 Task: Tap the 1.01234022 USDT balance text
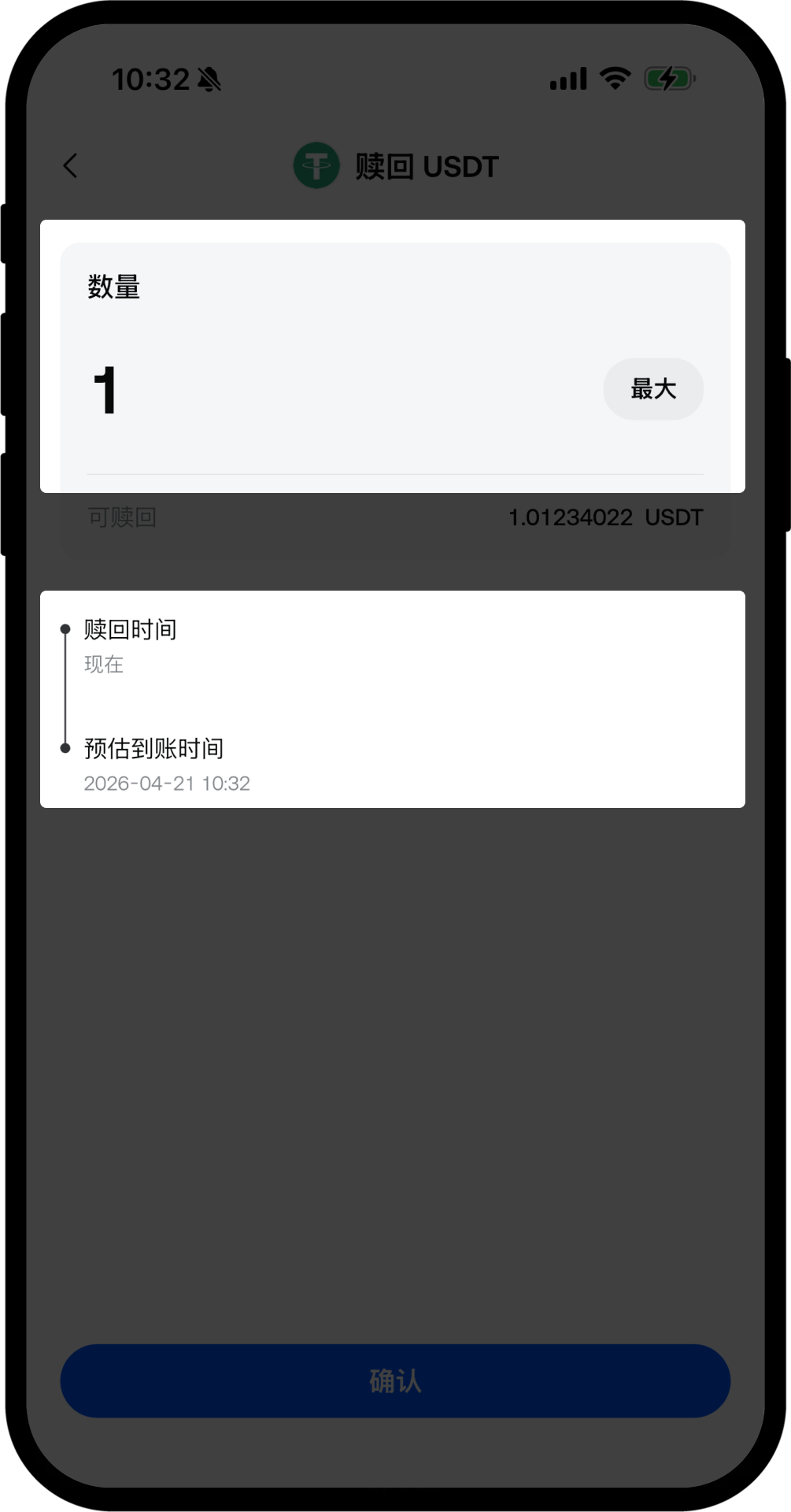click(606, 517)
